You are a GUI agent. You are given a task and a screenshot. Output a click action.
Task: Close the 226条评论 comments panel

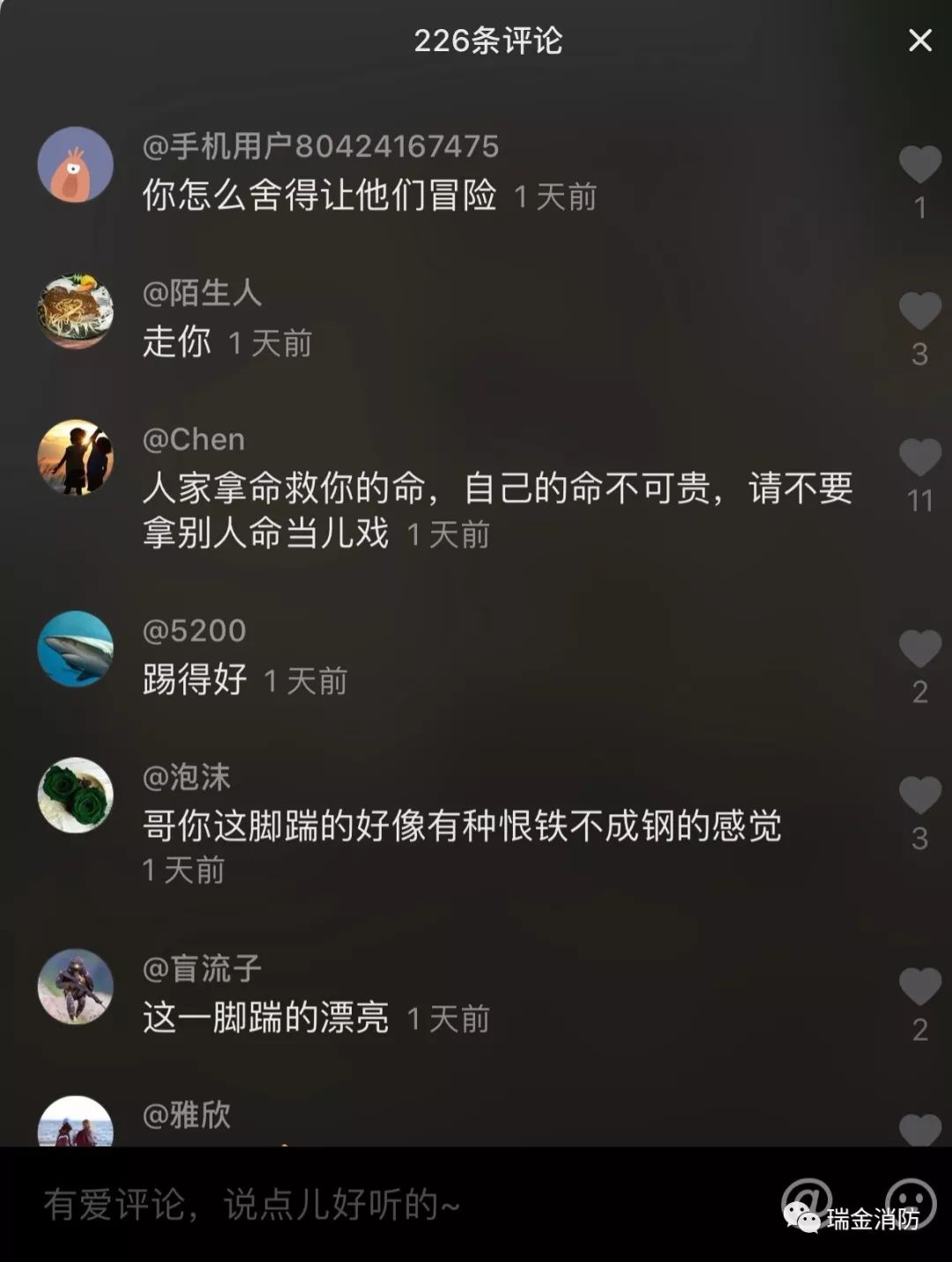click(919, 41)
